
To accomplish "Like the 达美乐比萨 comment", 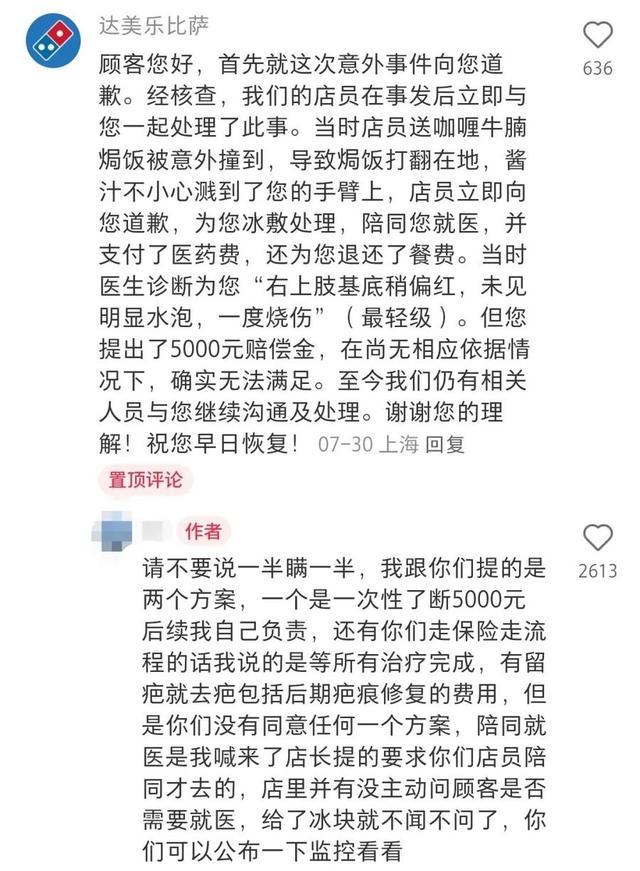I will tap(597, 37).
